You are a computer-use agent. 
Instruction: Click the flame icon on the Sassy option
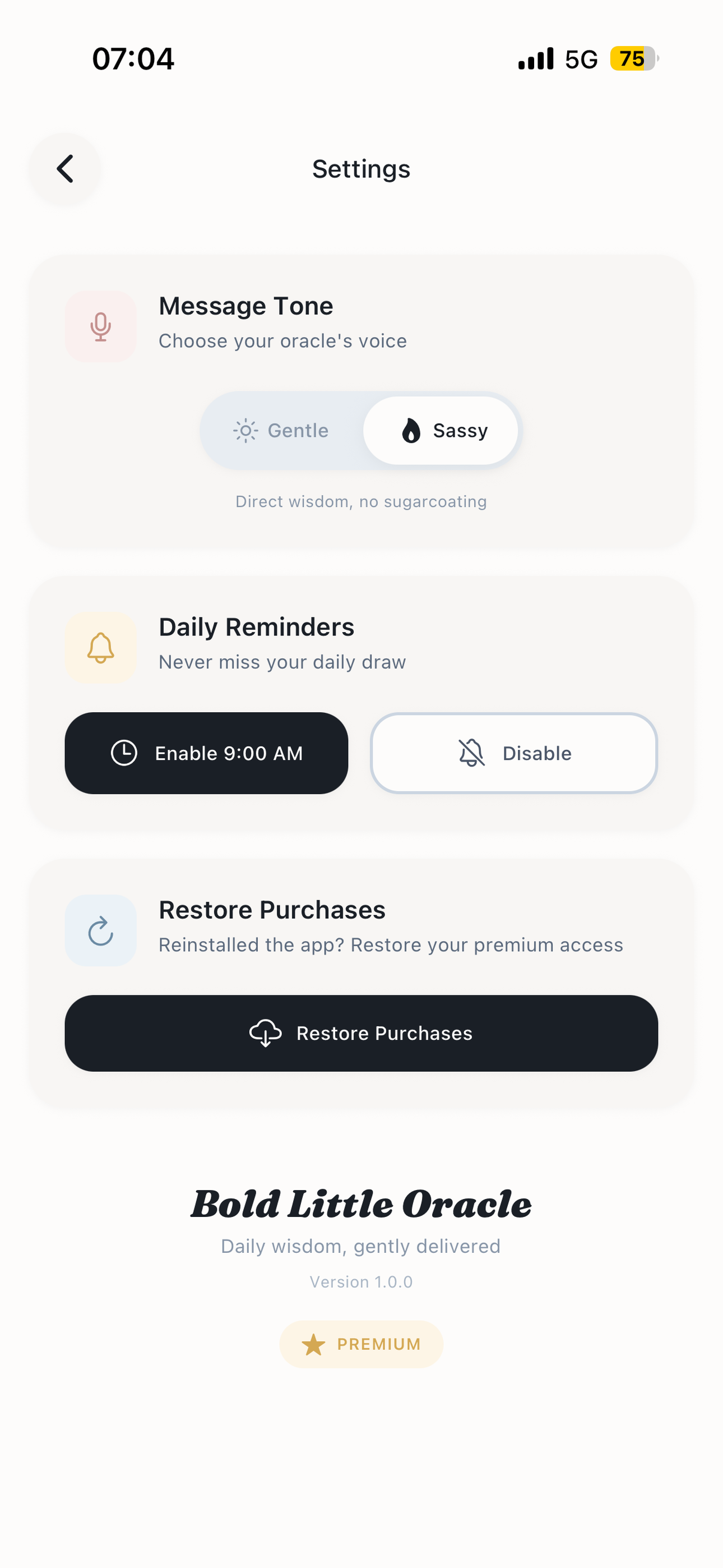coord(411,430)
